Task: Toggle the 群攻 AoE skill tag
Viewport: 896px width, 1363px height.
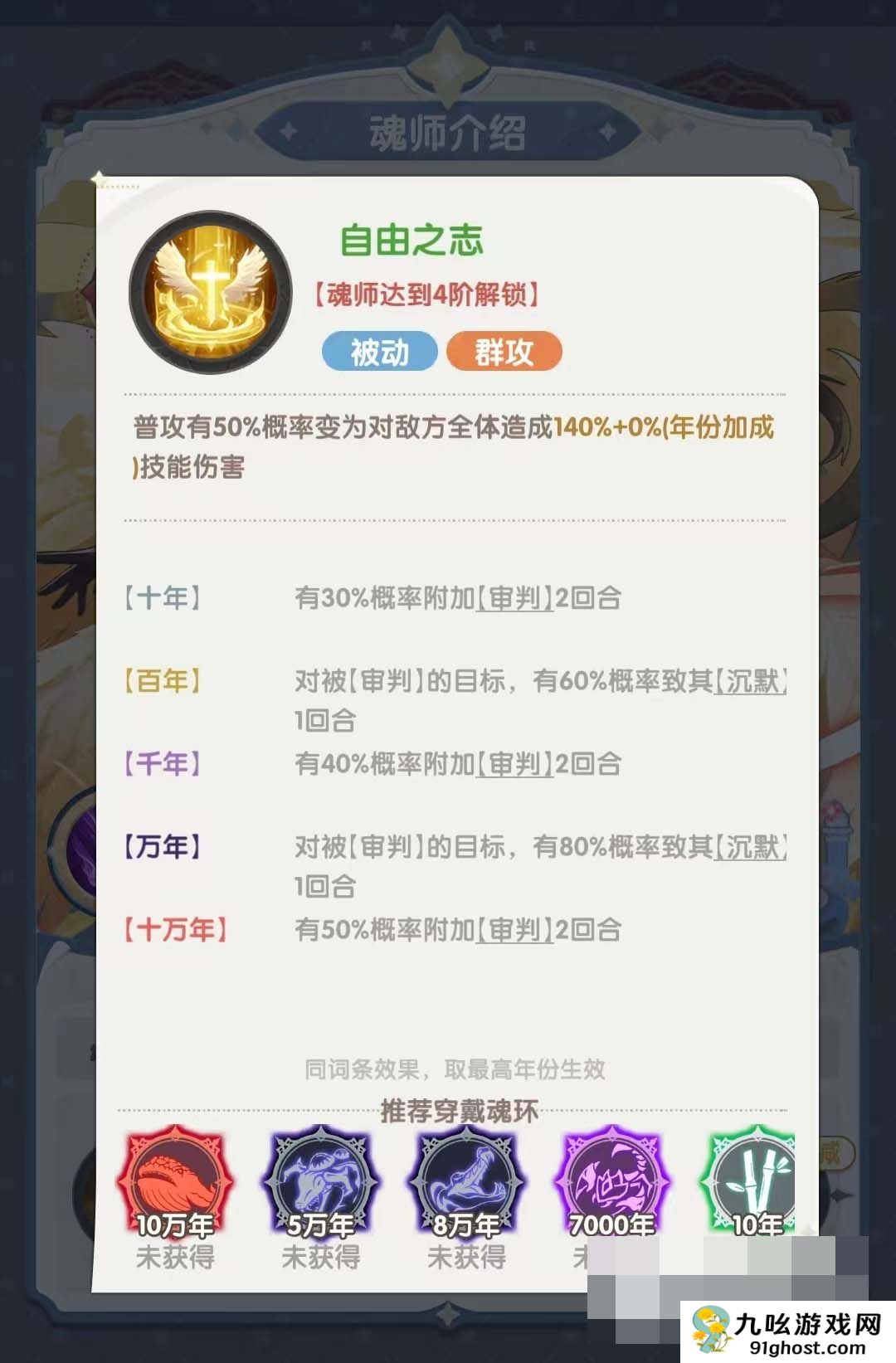Action: tap(504, 352)
